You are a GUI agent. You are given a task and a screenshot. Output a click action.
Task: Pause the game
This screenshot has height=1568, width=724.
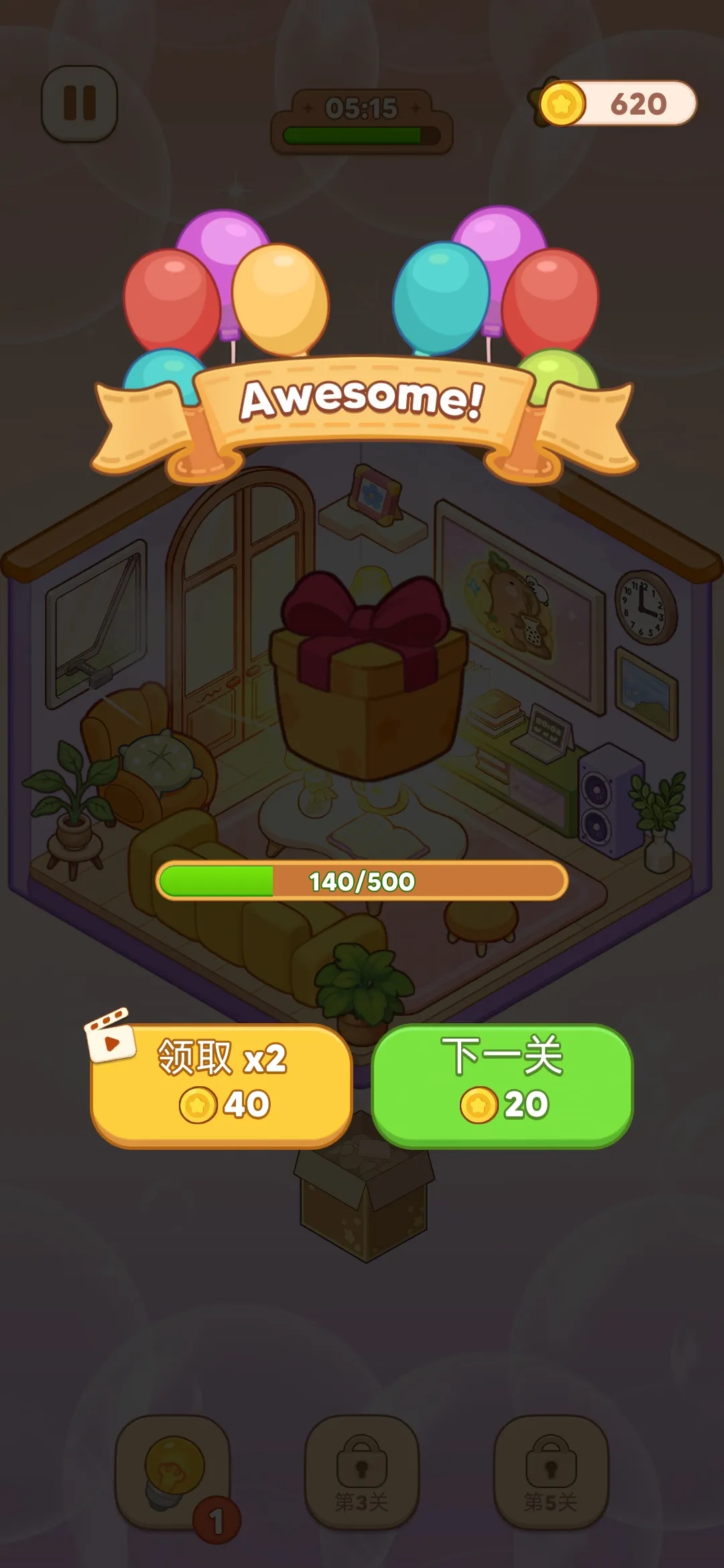[80, 103]
